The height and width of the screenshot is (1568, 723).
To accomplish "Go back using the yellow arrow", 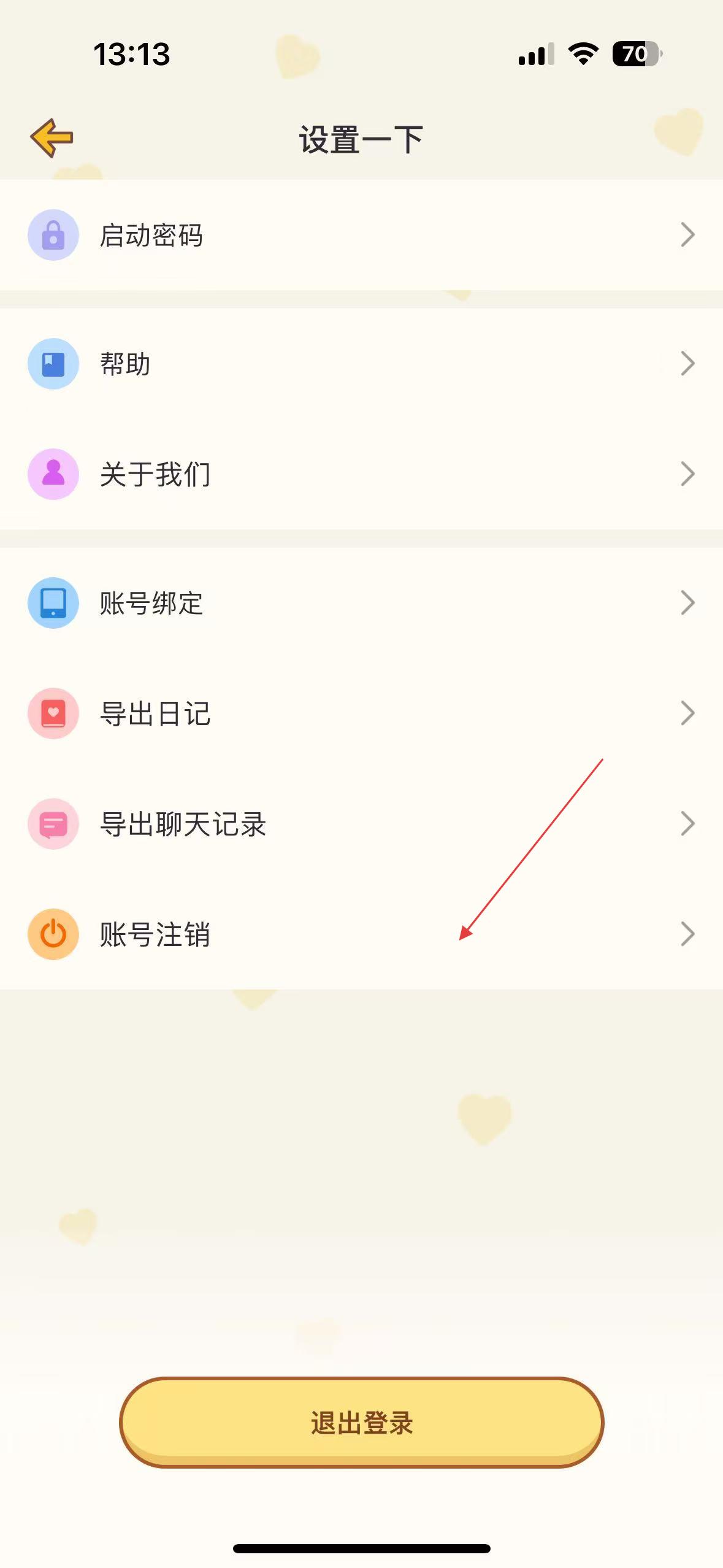I will pos(52,138).
